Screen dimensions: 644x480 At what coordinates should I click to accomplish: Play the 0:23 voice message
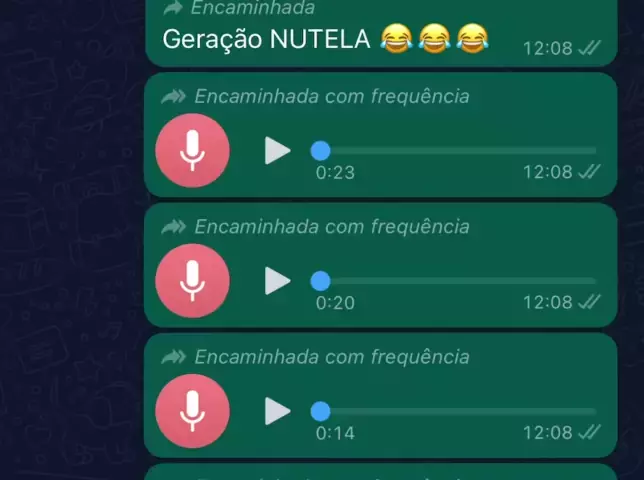click(277, 151)
